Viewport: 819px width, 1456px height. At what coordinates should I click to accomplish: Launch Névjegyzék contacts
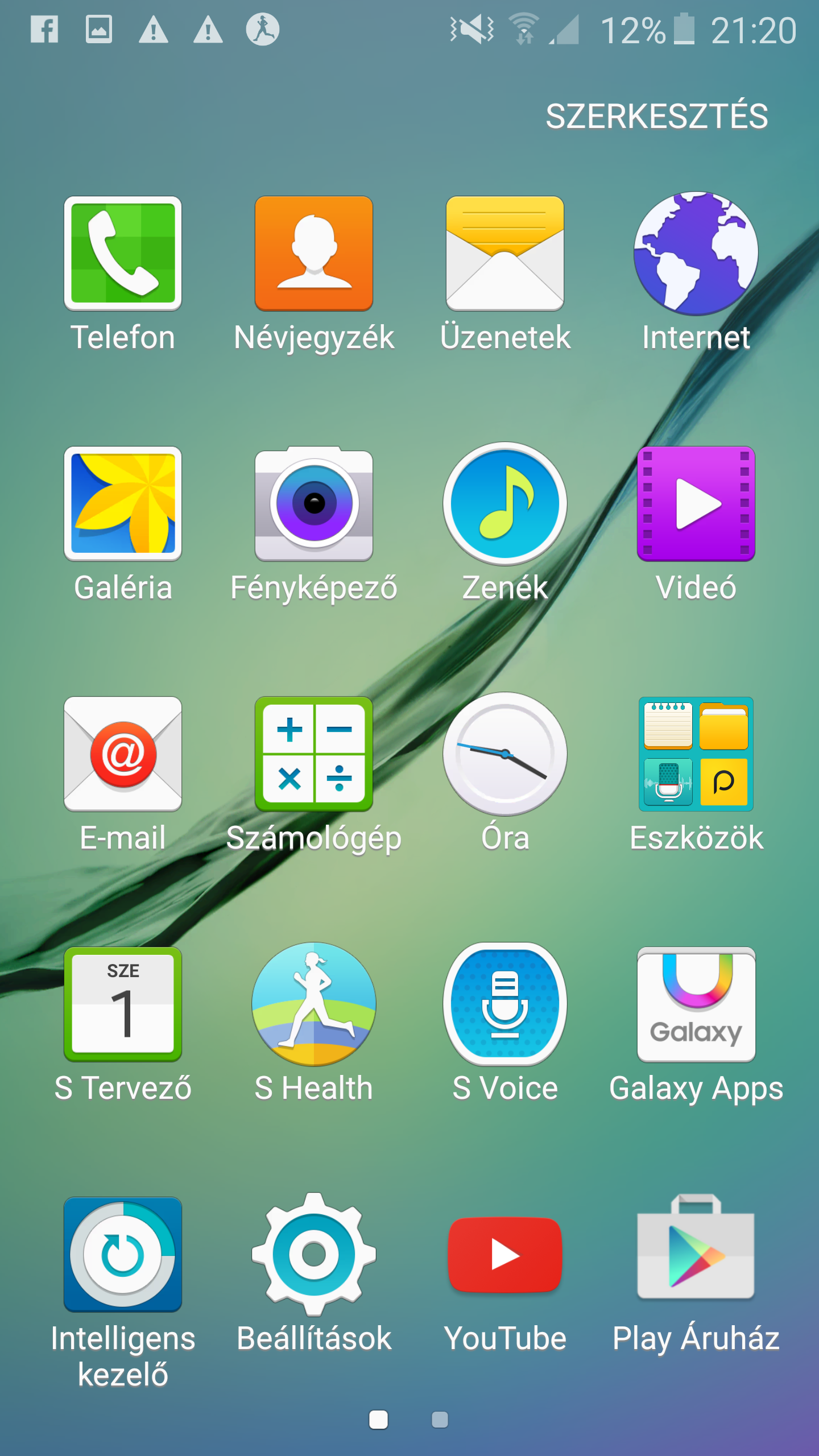[314, 254]
